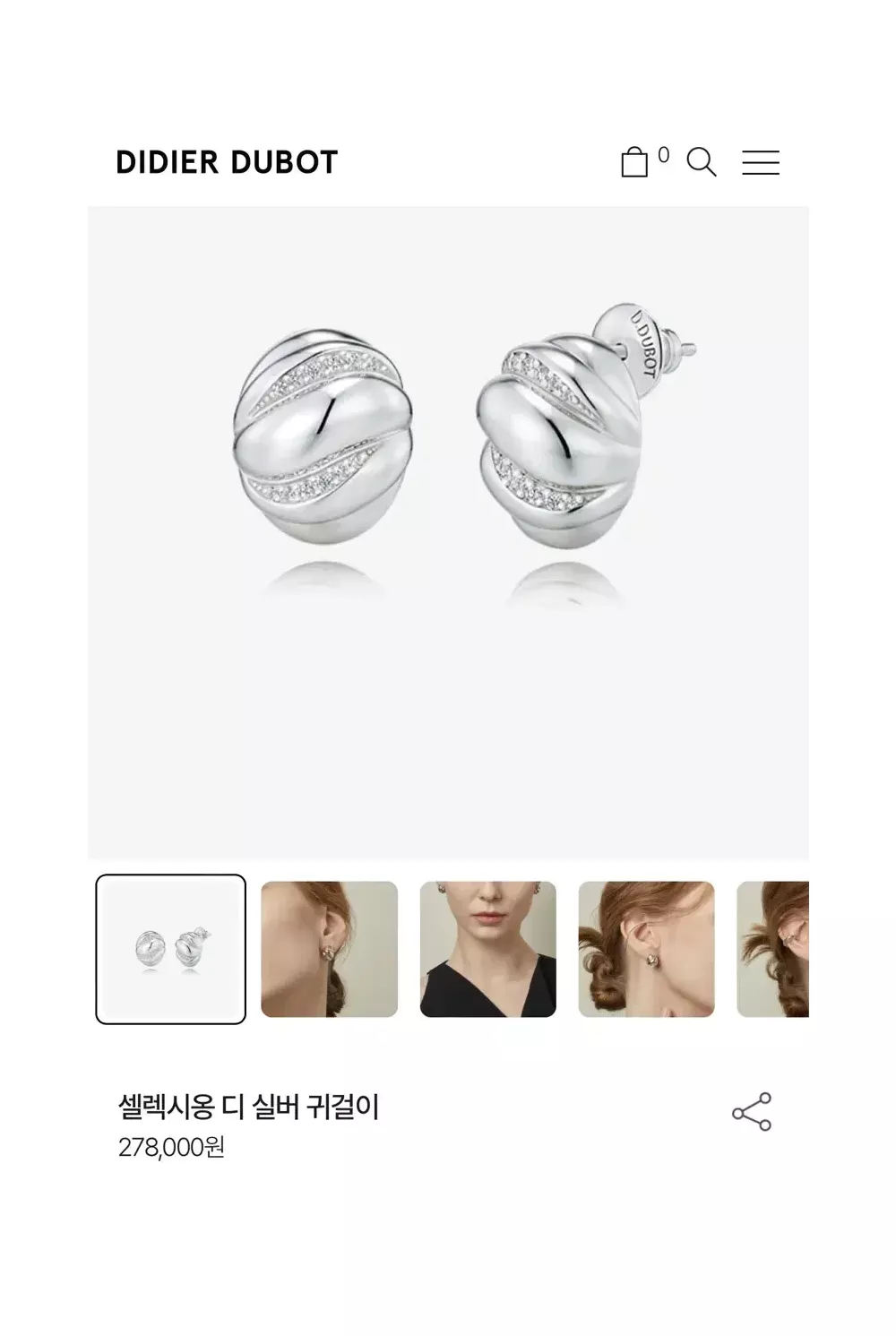This screenshot has width=896, height=1336.
Task: View the second thumbnail showing the ear close-up
Action: (x=329, y=949)
